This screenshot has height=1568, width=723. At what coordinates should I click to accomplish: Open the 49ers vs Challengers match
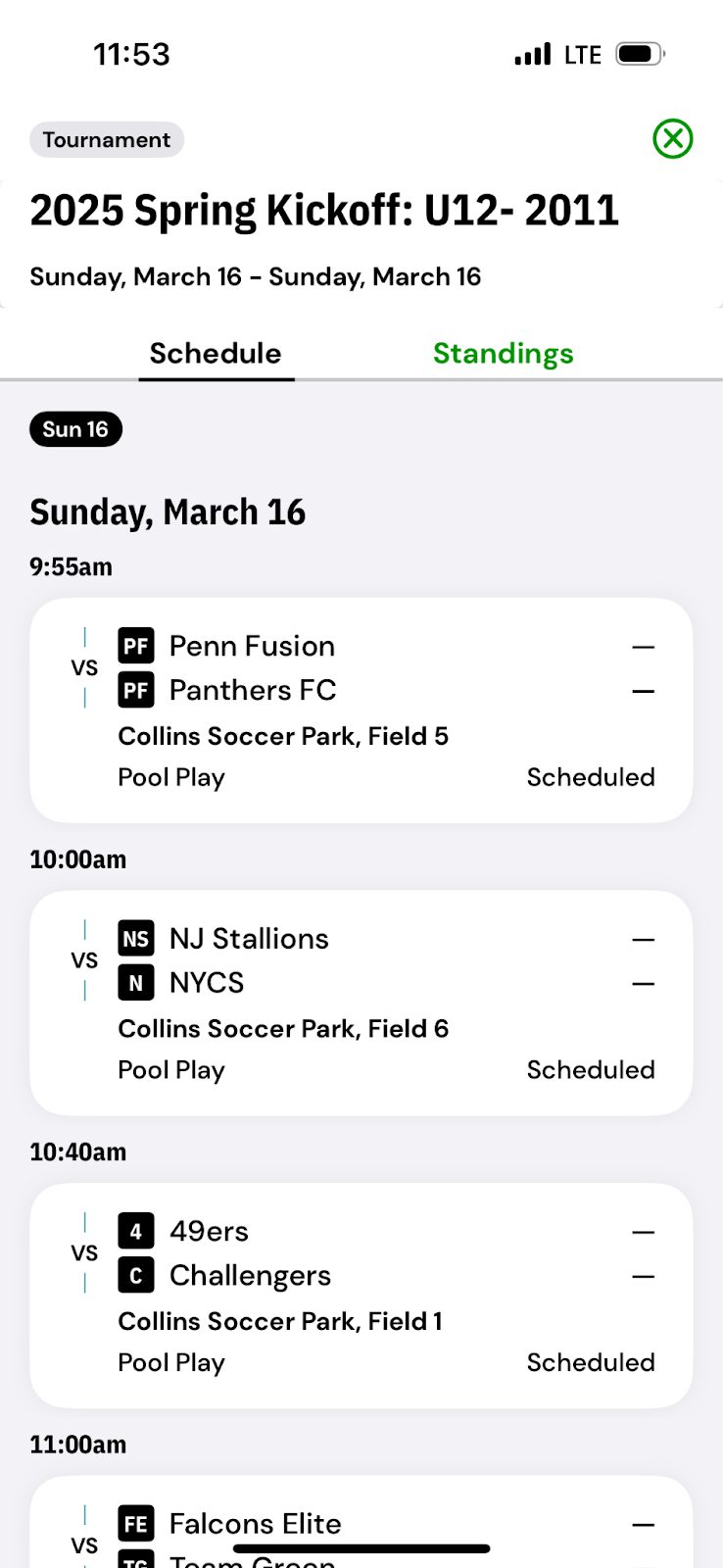[x=361, y=1296]
